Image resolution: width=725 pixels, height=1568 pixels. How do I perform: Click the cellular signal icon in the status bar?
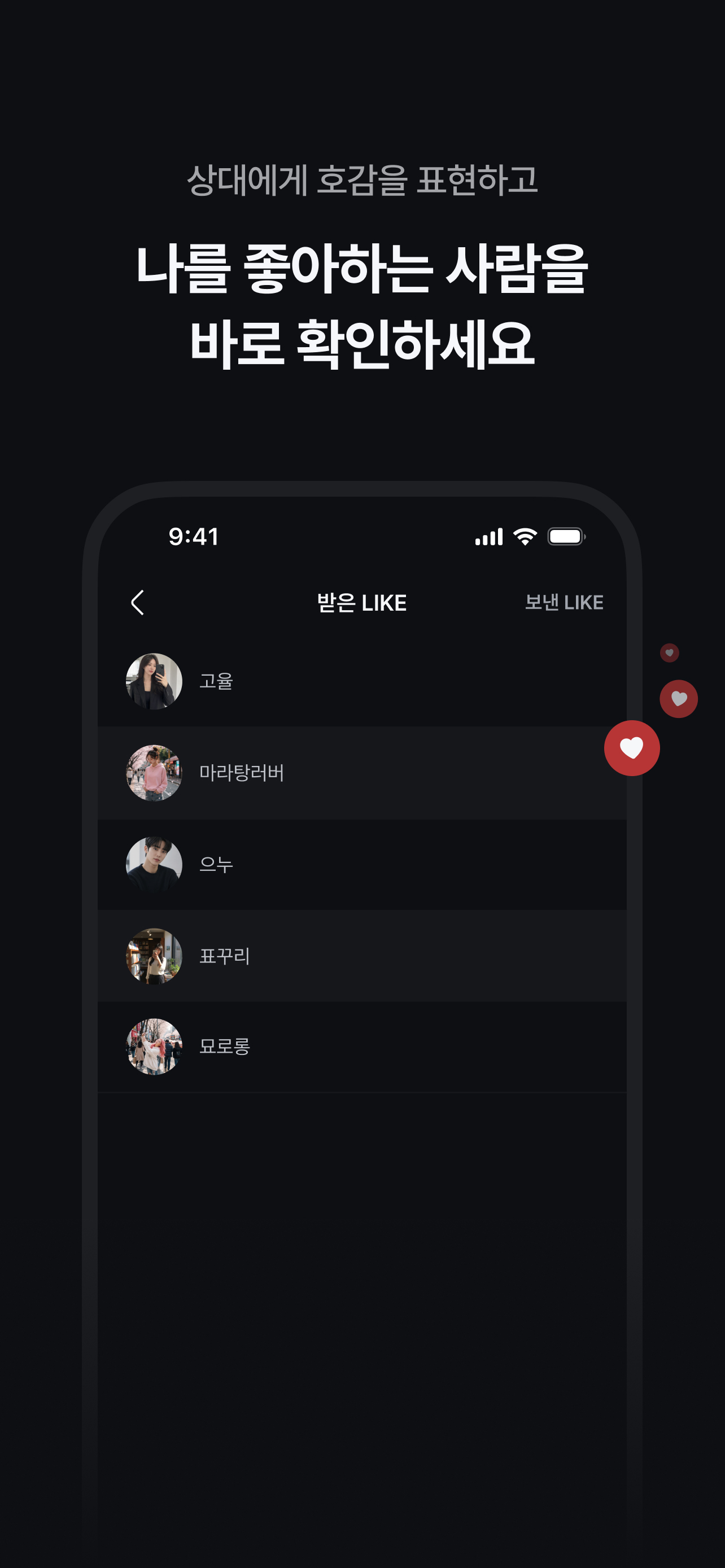click(488, 536)
